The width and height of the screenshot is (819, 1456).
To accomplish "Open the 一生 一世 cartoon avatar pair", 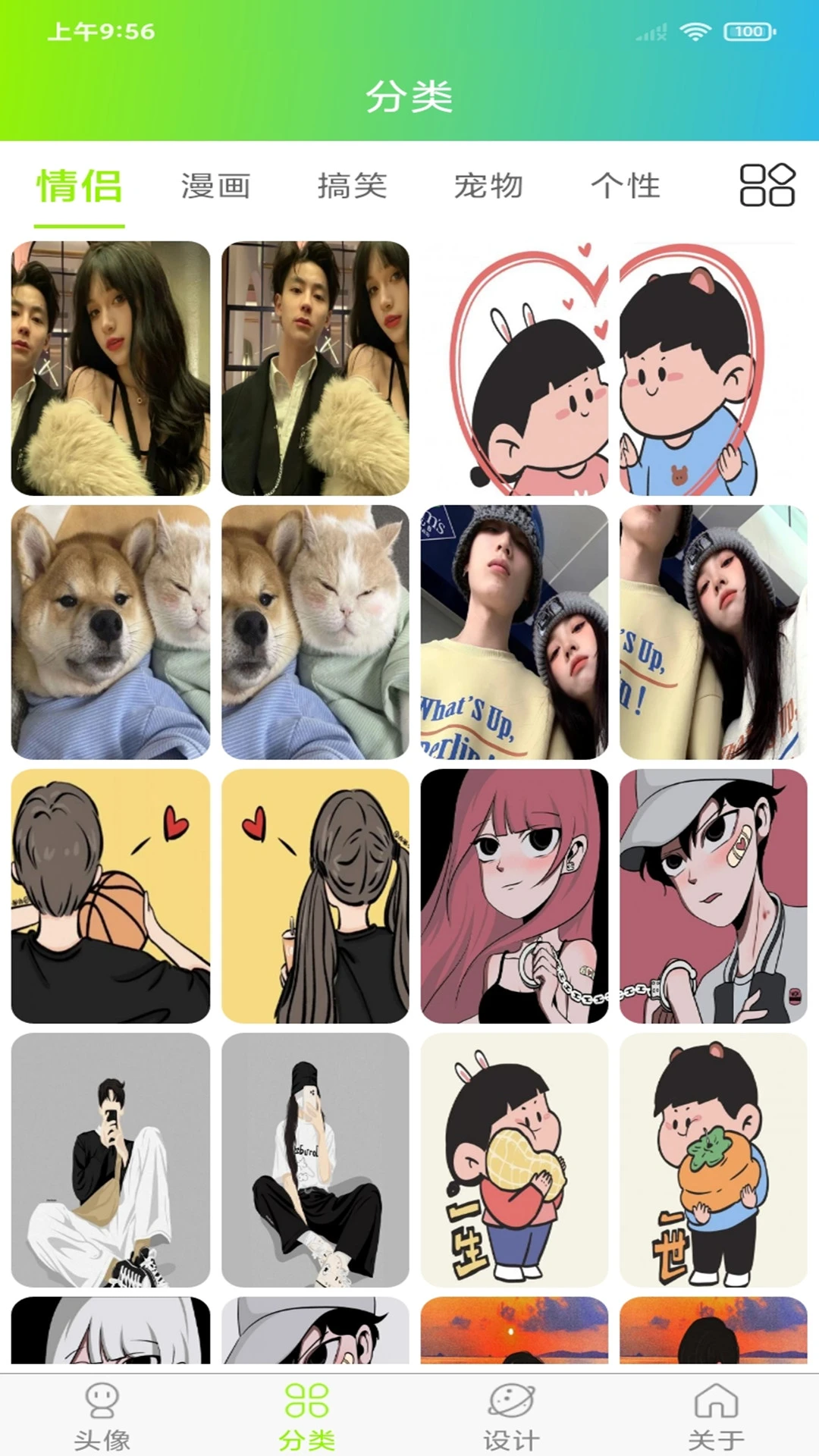I will (x=613, y=1160).
